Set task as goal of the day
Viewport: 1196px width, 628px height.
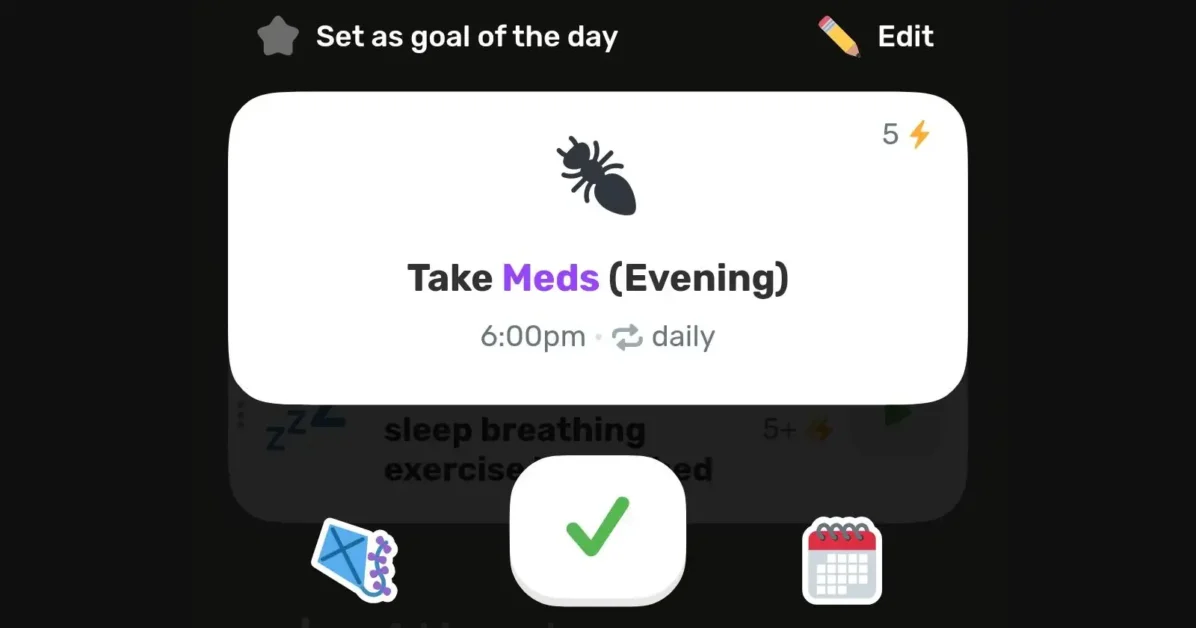coord(437,37)
